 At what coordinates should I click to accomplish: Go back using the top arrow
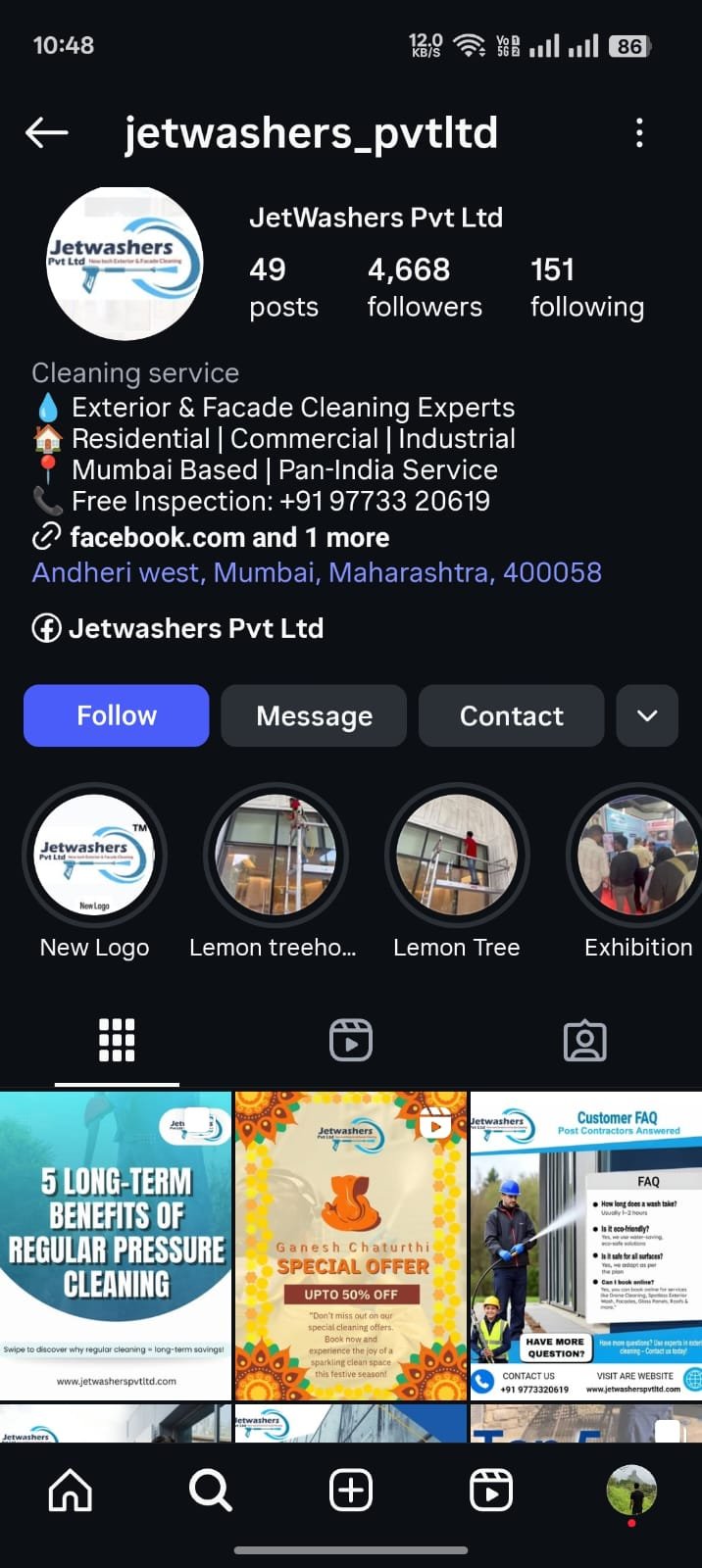[x=46, y=132]
